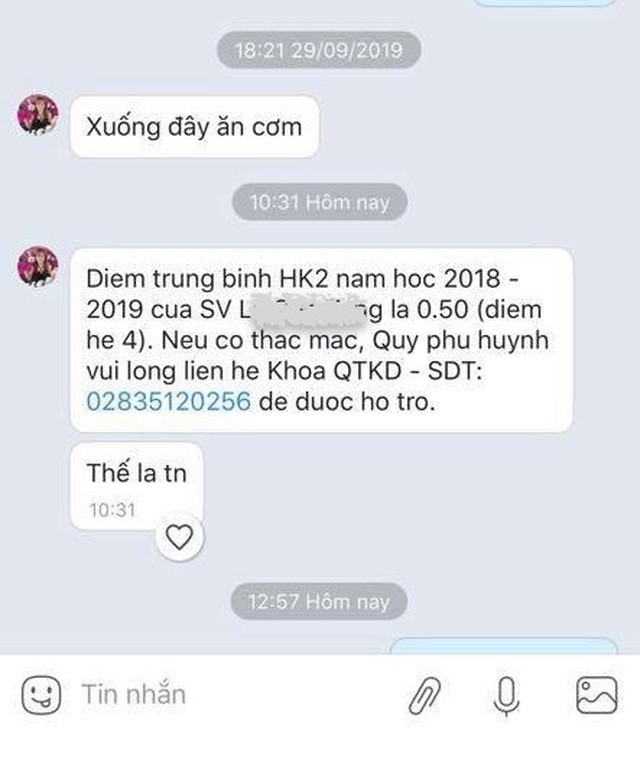Attach a file with the paperclip
Image resolution: width=640 pixels, height=760 pixels.
tap(427, 694)
